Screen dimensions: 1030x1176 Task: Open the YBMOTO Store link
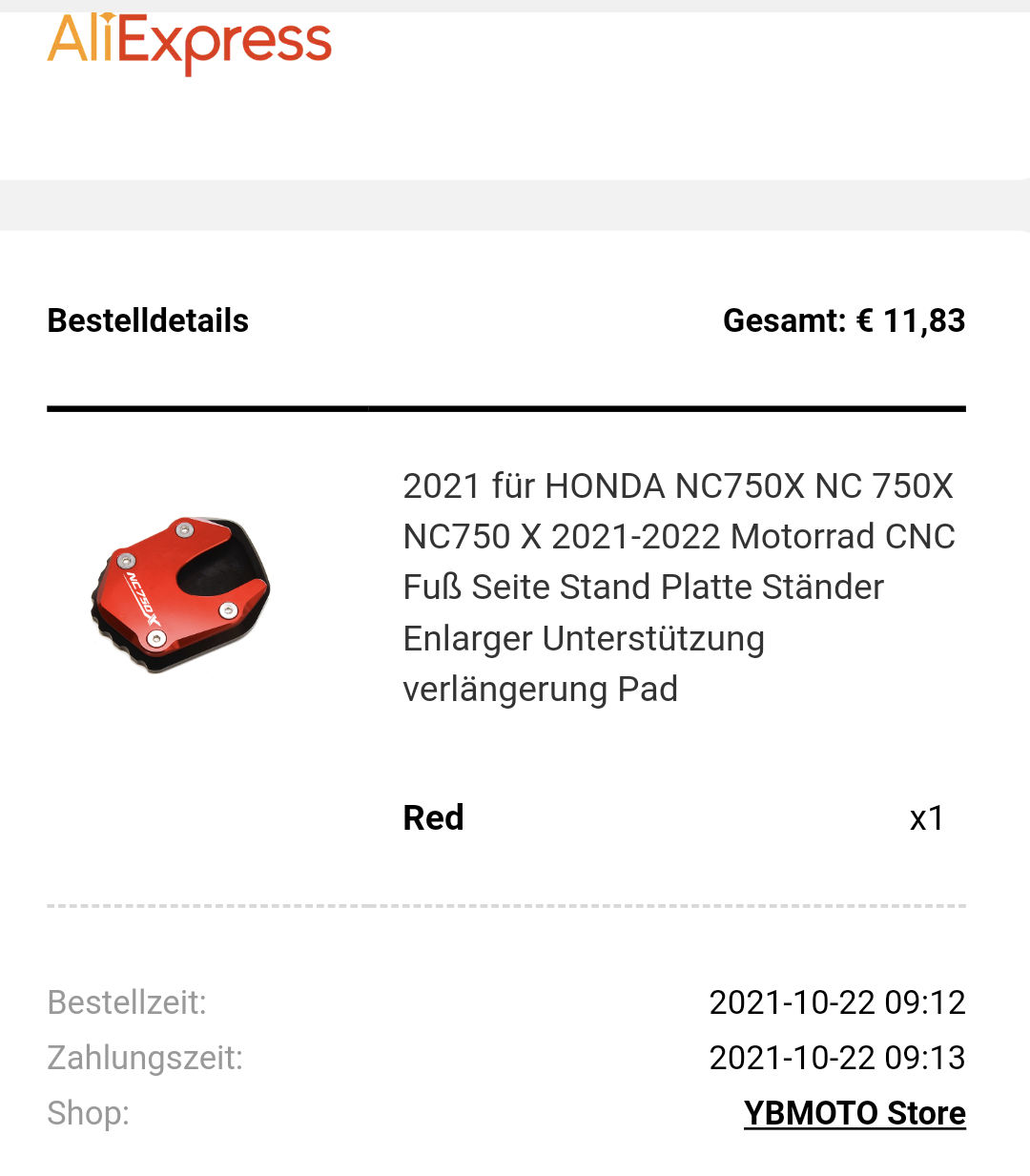(x=855, y=1113)
